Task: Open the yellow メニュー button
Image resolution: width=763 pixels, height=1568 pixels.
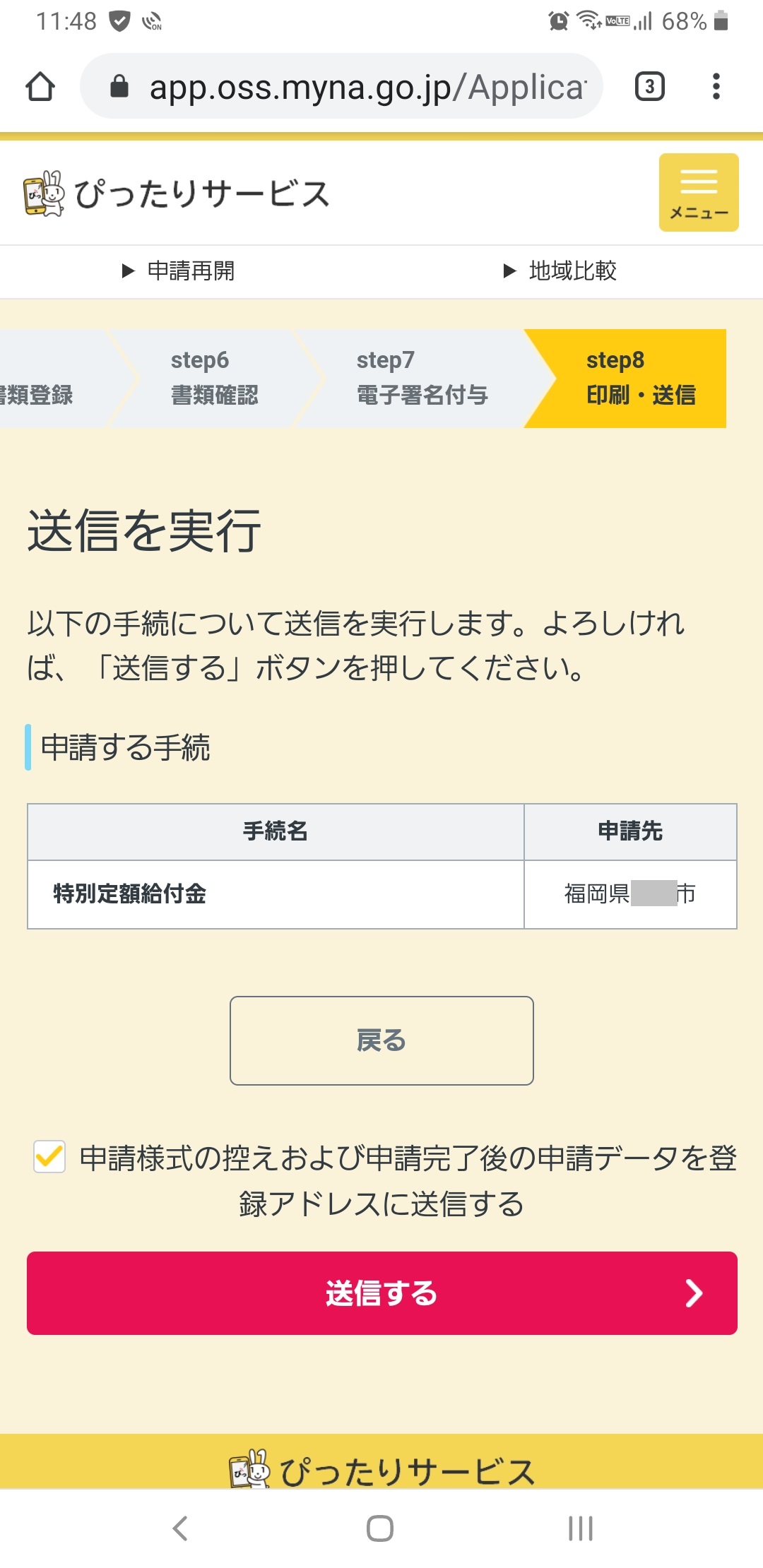Action: point(698,192)
